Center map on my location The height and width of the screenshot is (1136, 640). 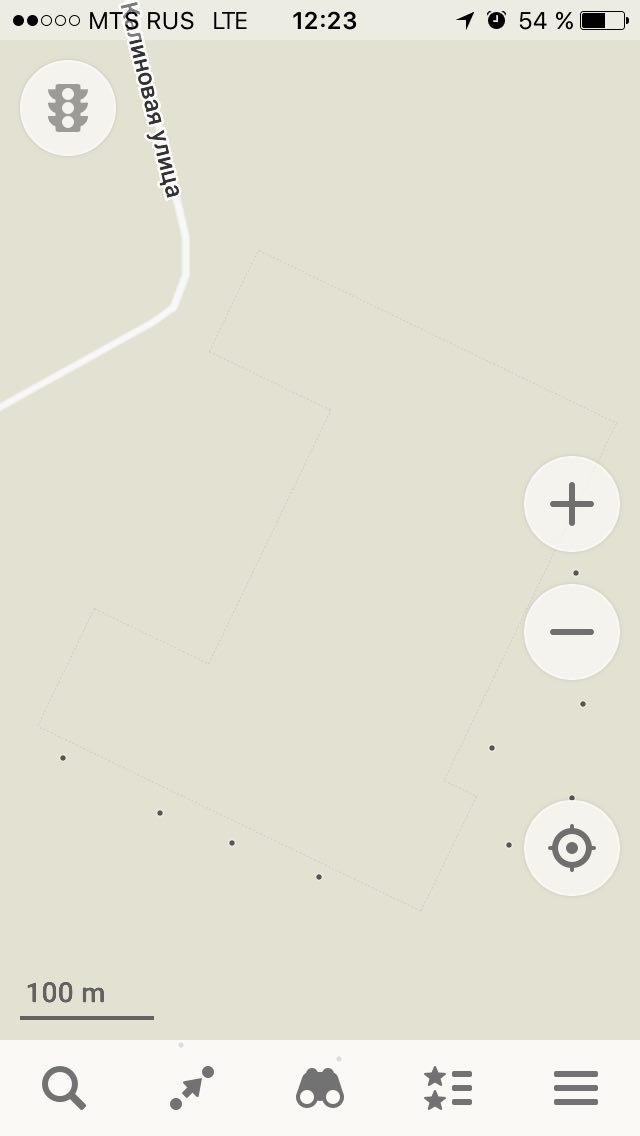pos(572,848)
